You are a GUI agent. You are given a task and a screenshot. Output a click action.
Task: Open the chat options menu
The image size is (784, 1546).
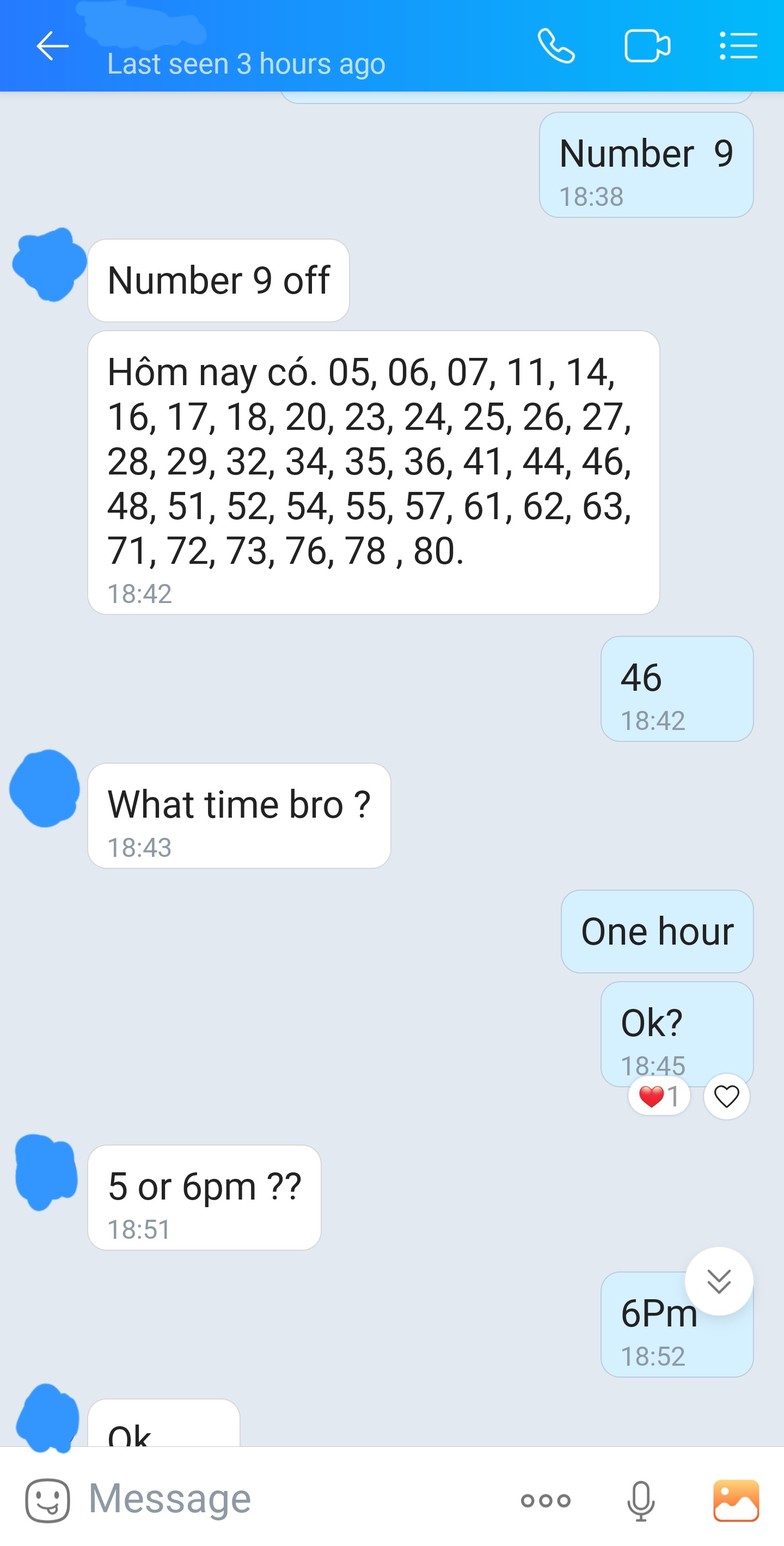(738, 46)
